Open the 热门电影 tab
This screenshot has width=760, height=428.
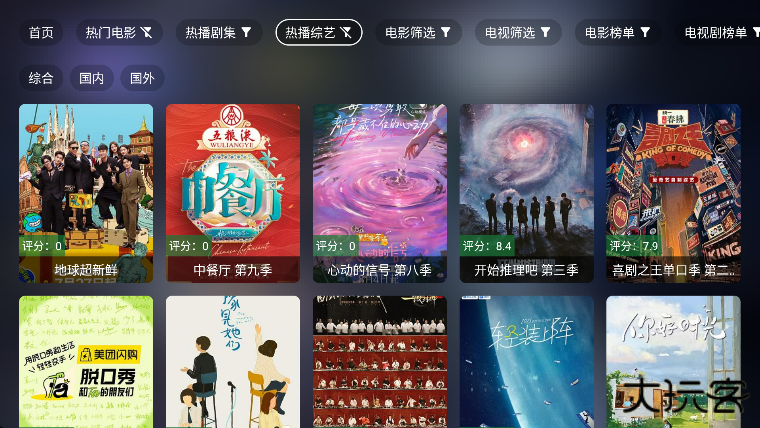119,32
